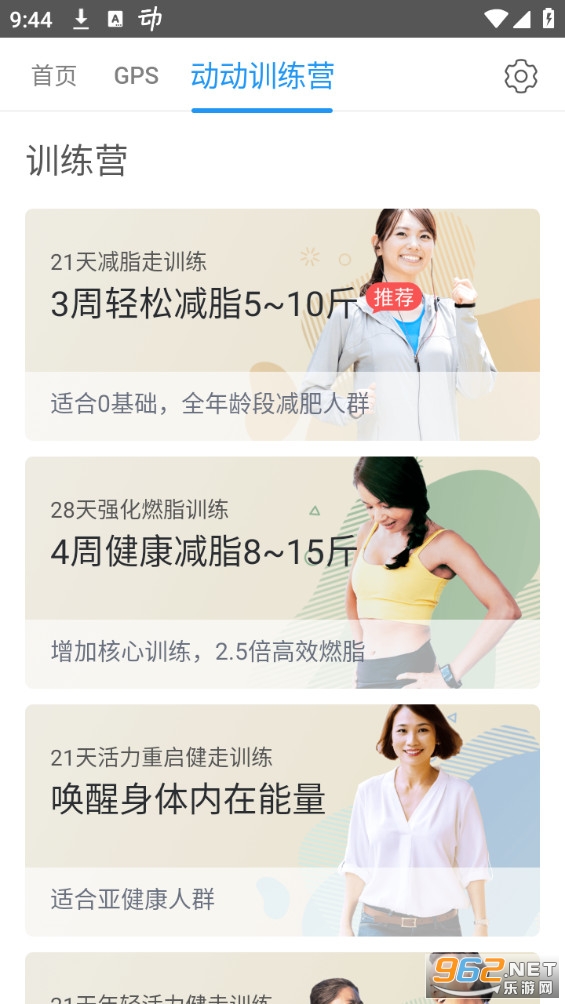565x1004 pixels.
Task: Switch to the GPS tab
Action: tap(136, 76)
